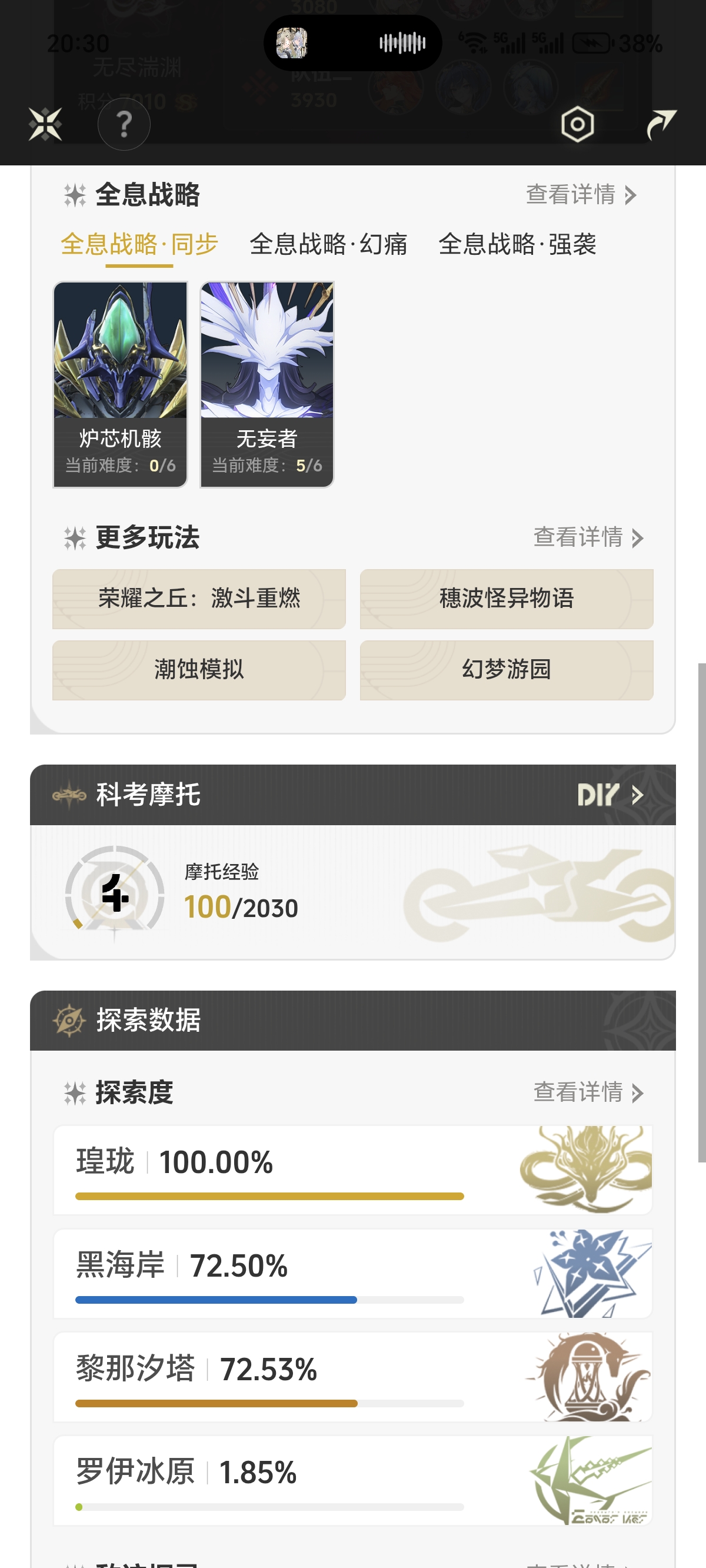Image resolution: width=706 pixels, height=1568 pixels.
Task: Tap the close icon in the top bar
Action: [46, 124]
